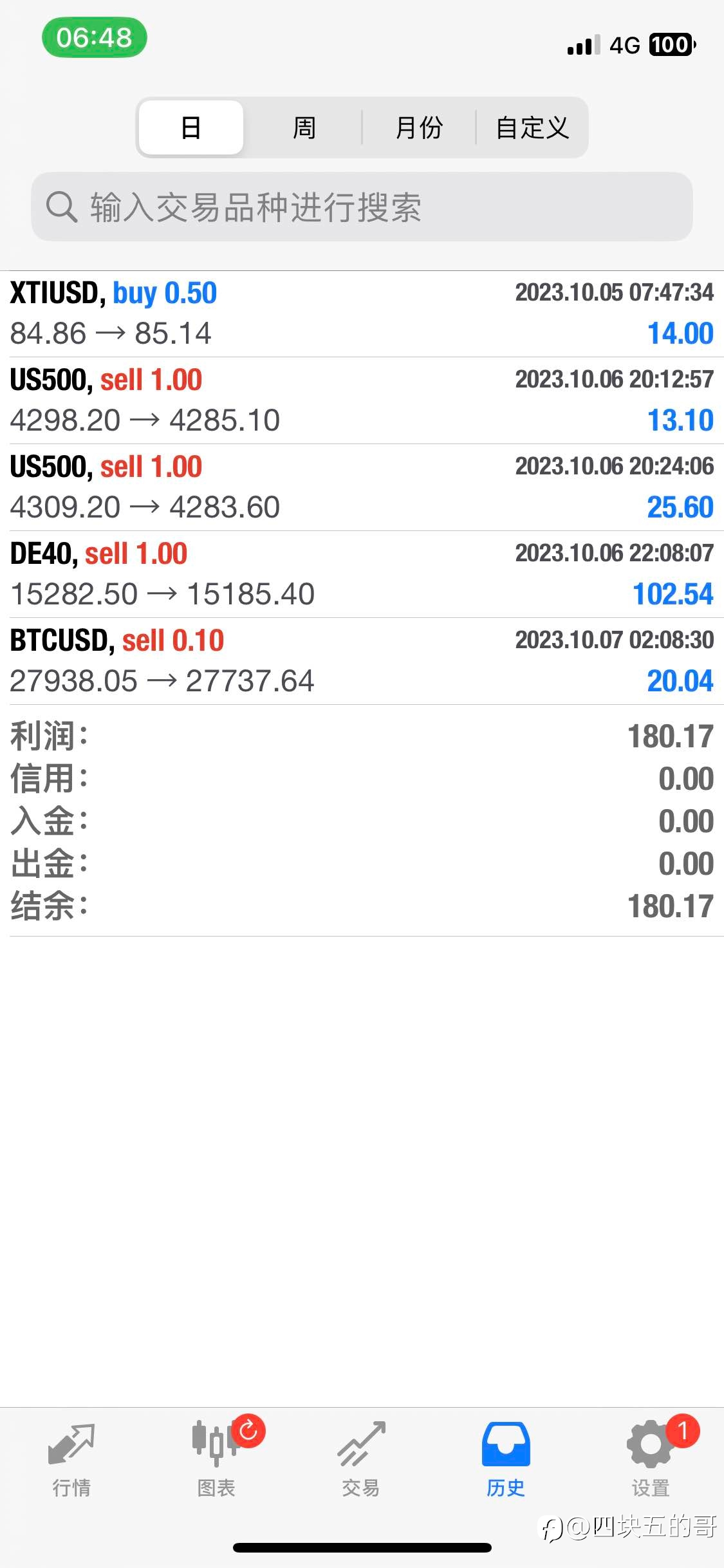Switch to the 周 (week) period

pyautogui.click(x=304, y=127)
